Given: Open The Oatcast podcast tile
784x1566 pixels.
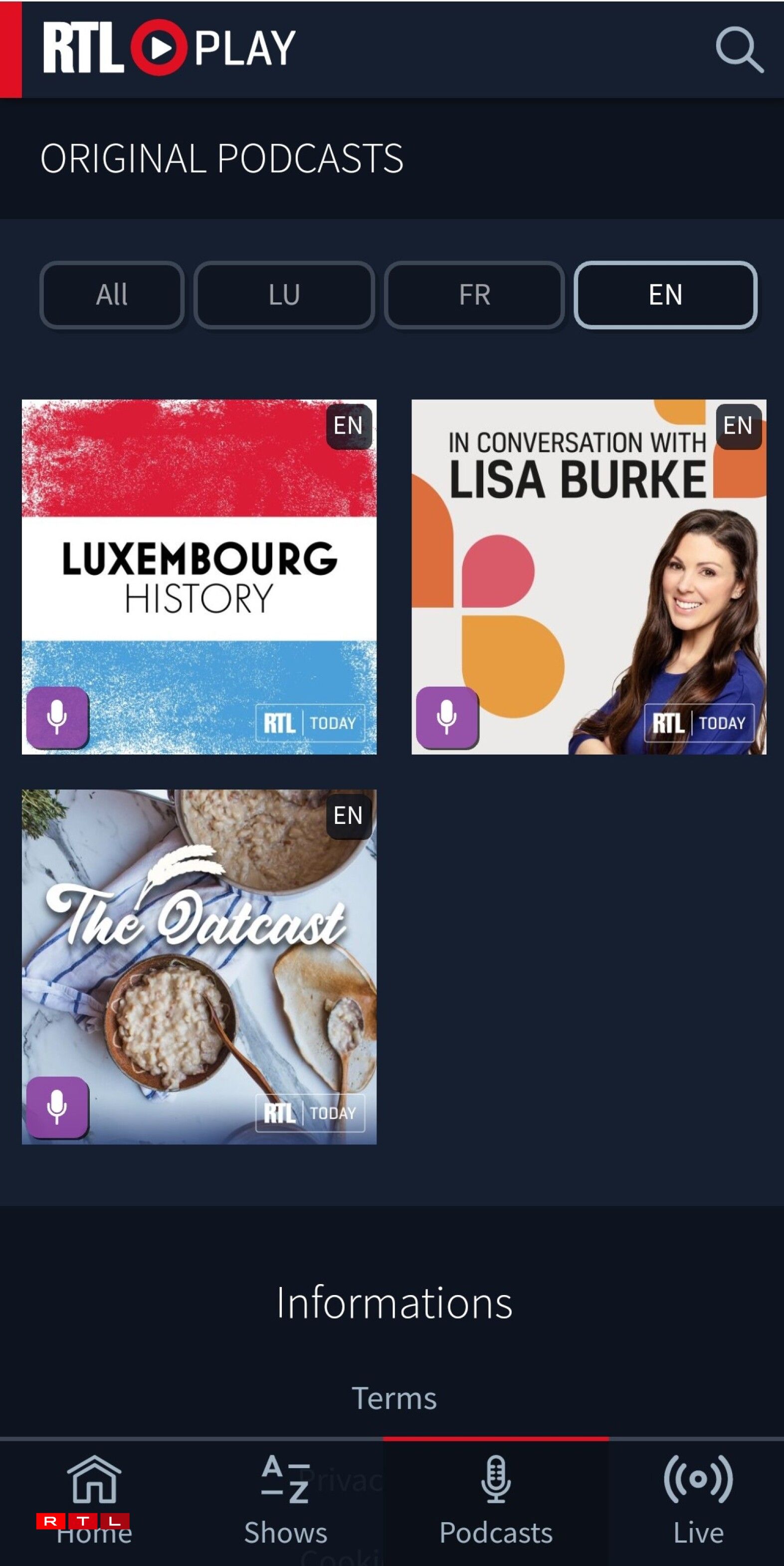Looking at the screenshot, I should (199, 967).
